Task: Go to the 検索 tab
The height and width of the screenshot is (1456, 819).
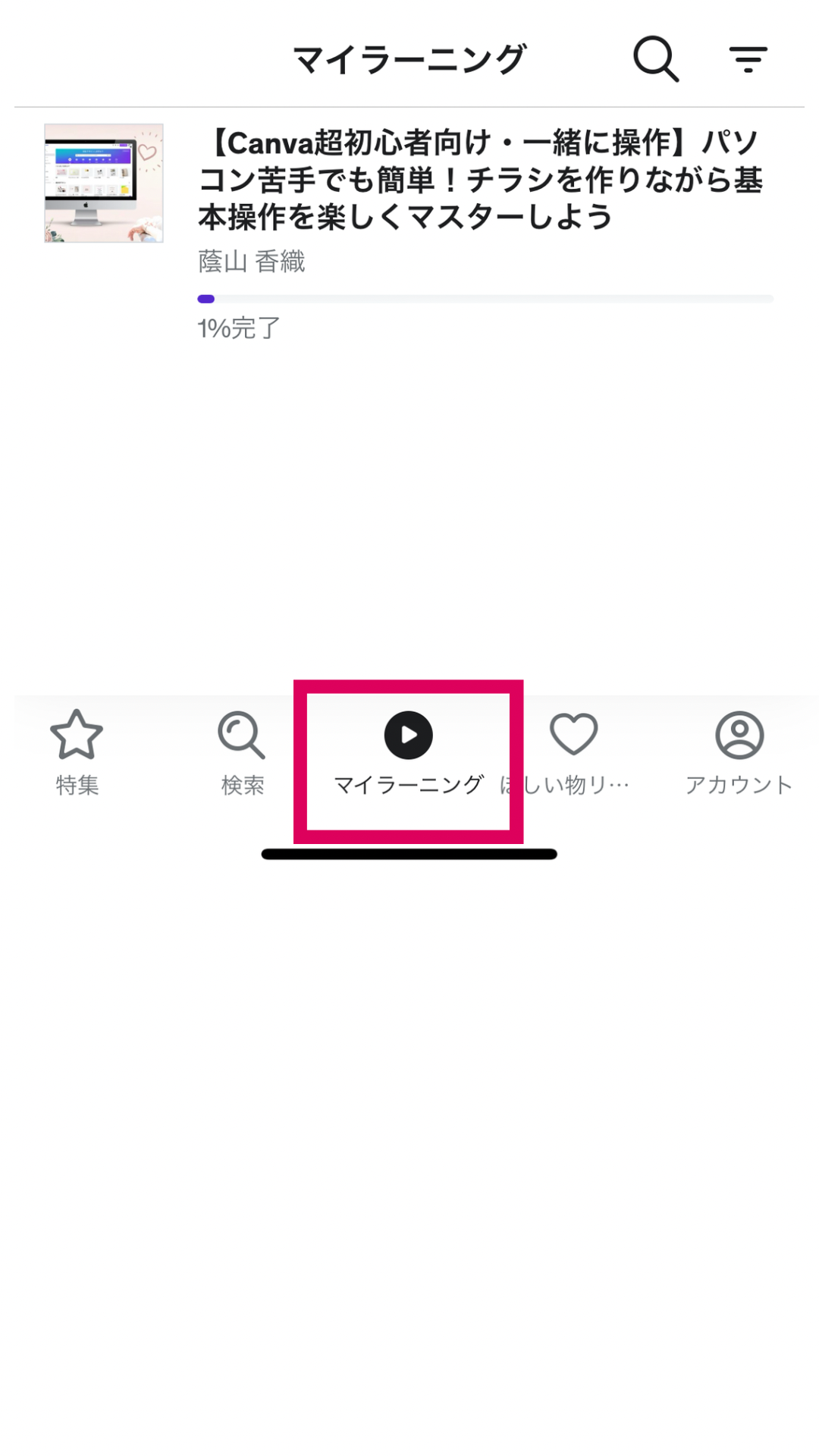Action: pyautogui.click(x=242, y=752)
